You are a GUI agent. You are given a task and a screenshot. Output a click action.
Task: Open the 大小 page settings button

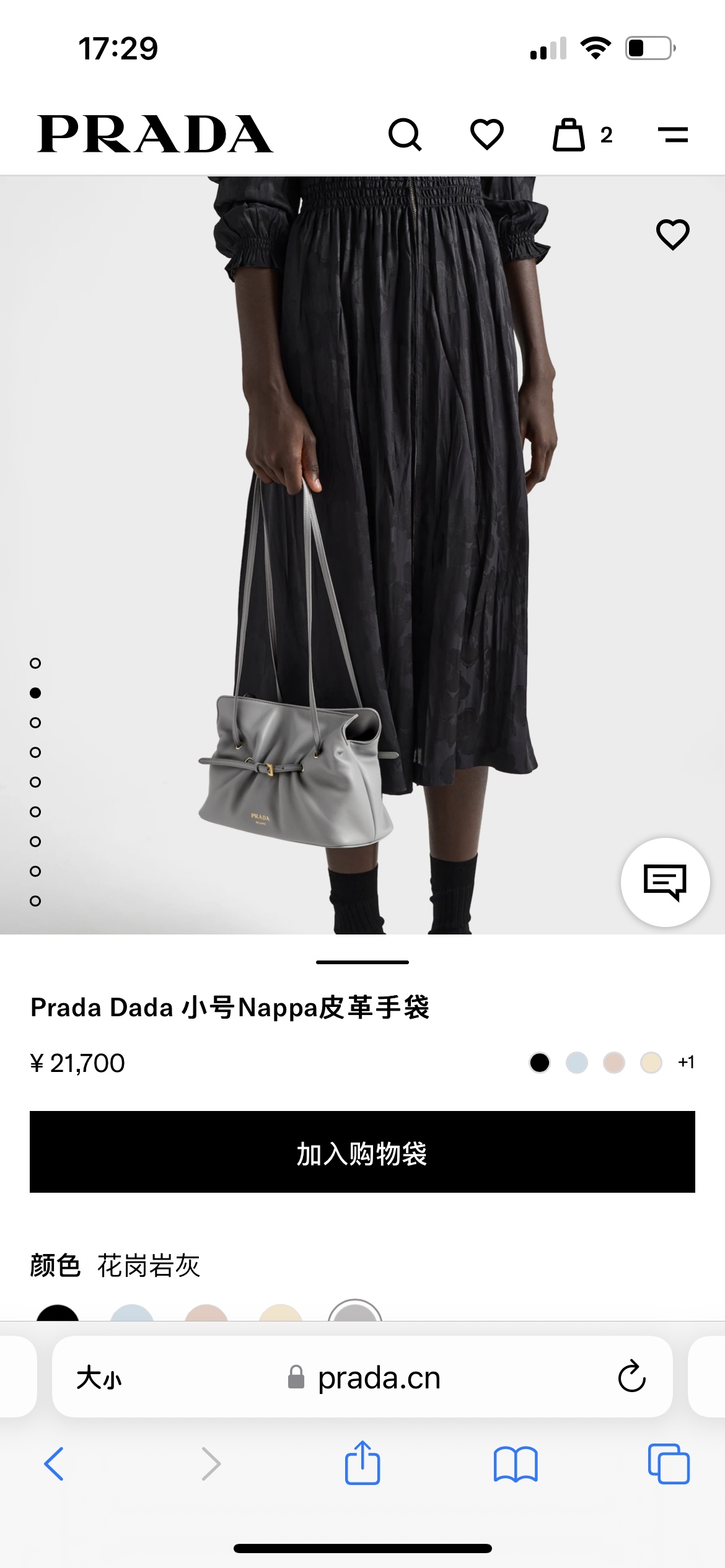[99, 1379]
